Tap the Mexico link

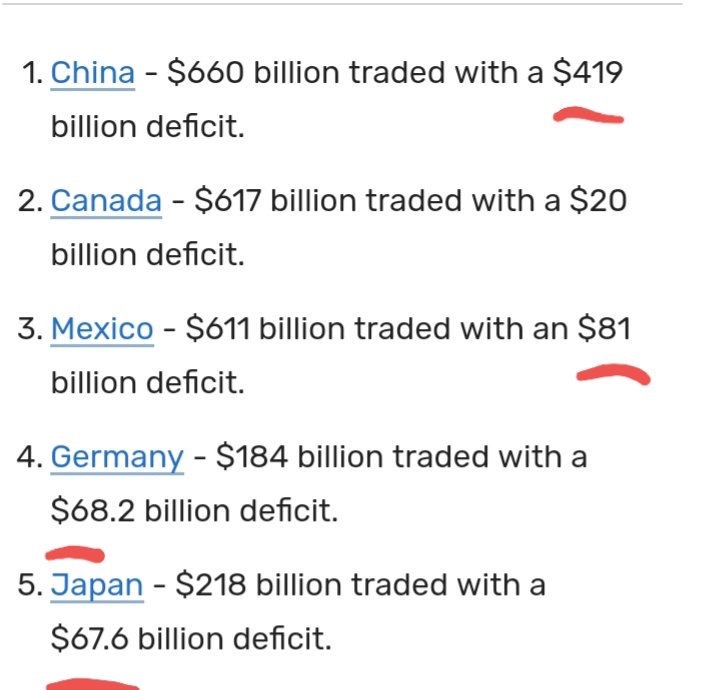(x=102, y=329)
